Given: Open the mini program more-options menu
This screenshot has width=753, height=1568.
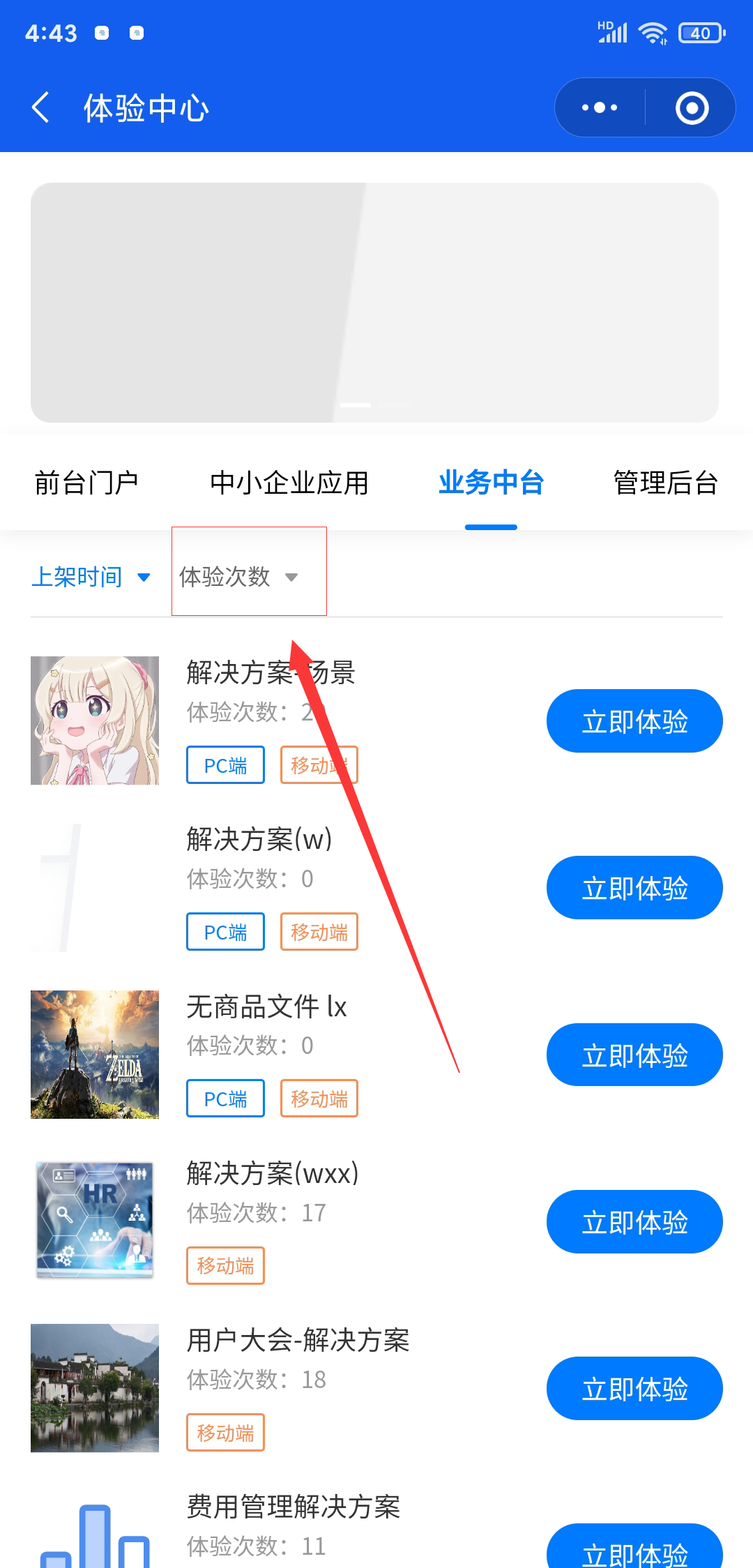Looking at the screenshot, I should pos(600,108).
